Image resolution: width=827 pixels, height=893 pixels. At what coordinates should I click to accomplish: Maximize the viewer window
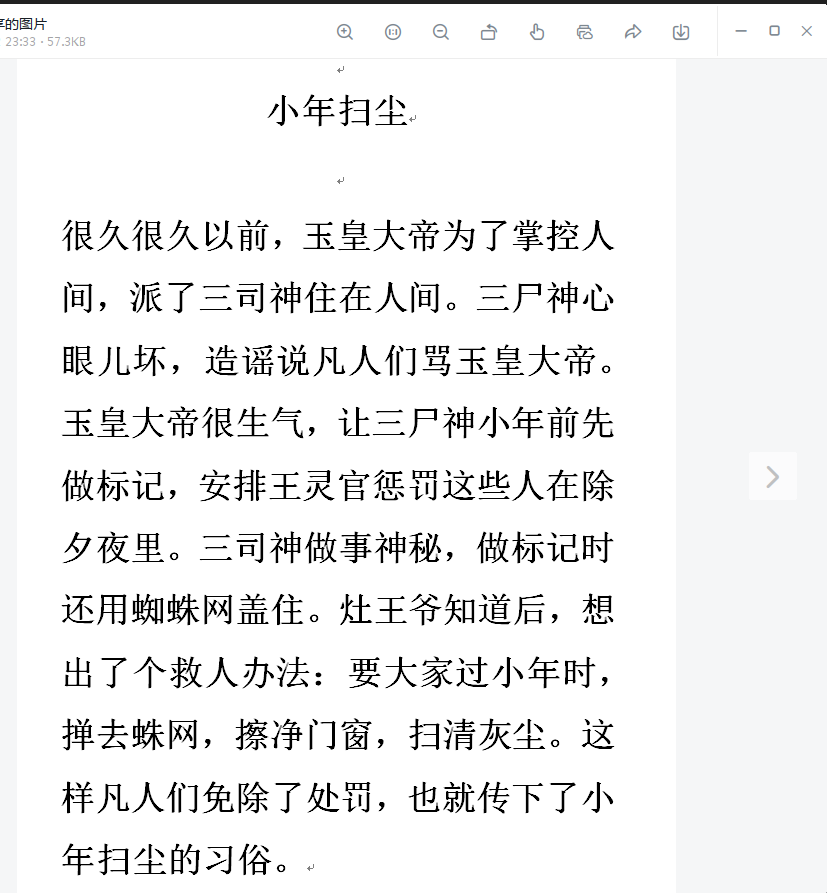(x=774, y=31)
